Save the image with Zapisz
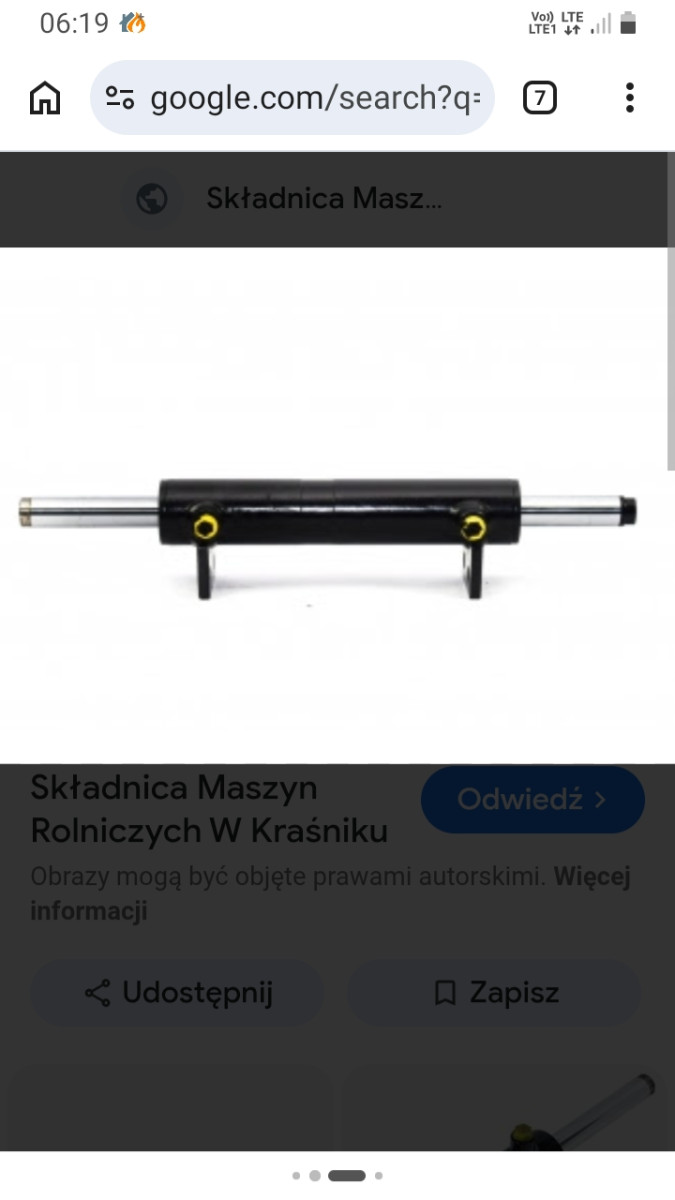Image resolution: width=675 pixels, height=1200 pixels. [495, 993]
